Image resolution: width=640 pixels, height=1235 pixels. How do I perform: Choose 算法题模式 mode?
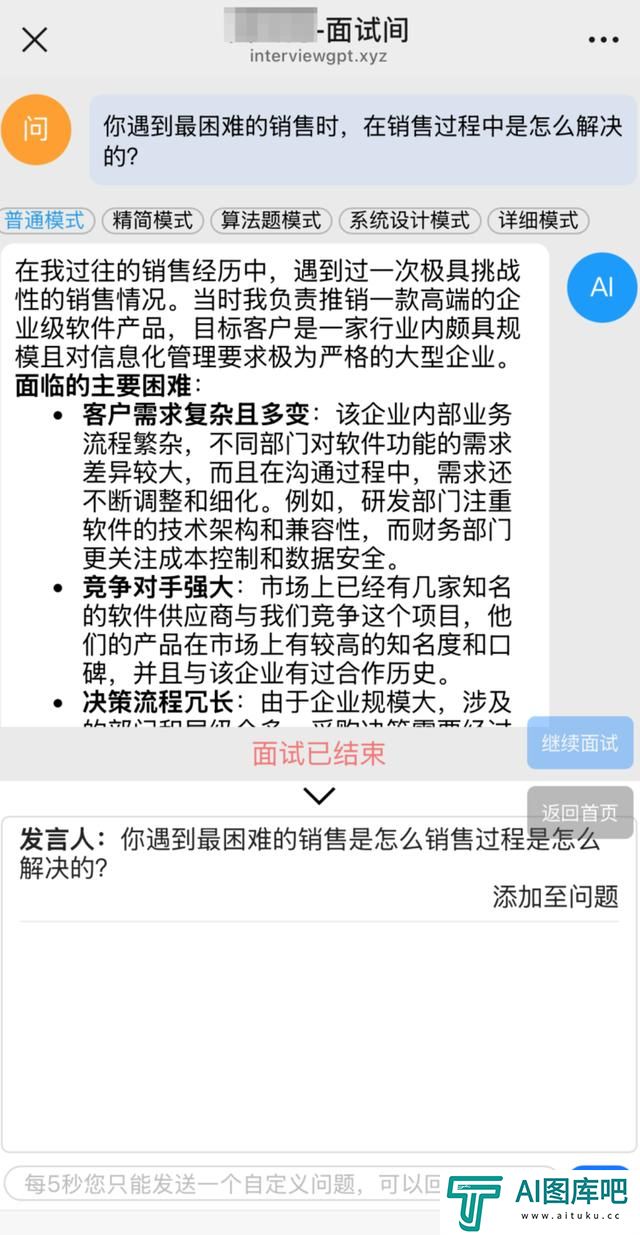(272, 220)
